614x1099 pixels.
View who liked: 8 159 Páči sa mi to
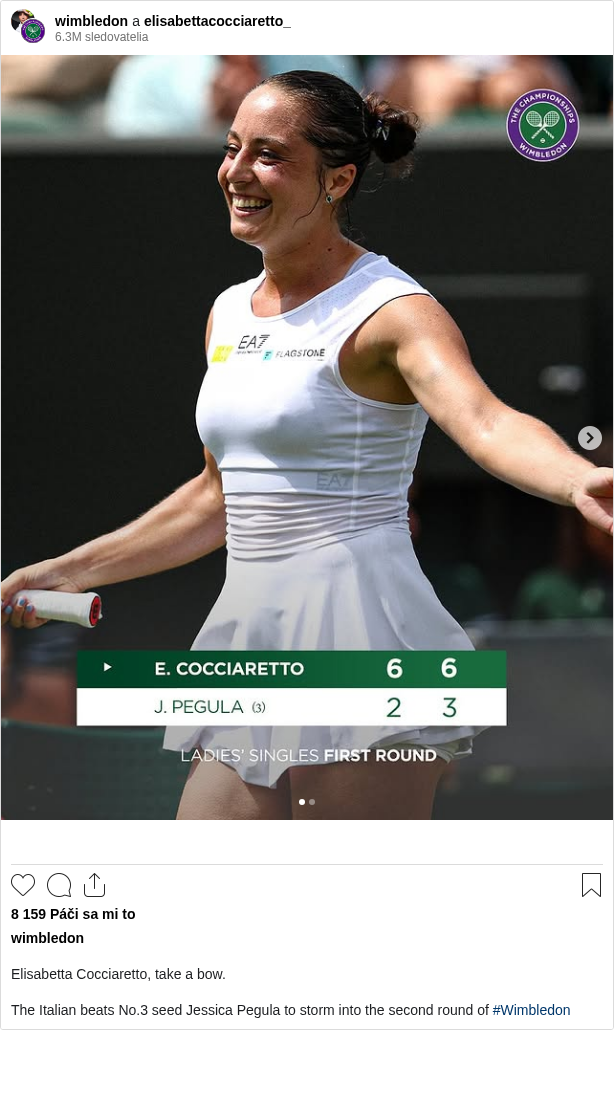click(73, 914)
